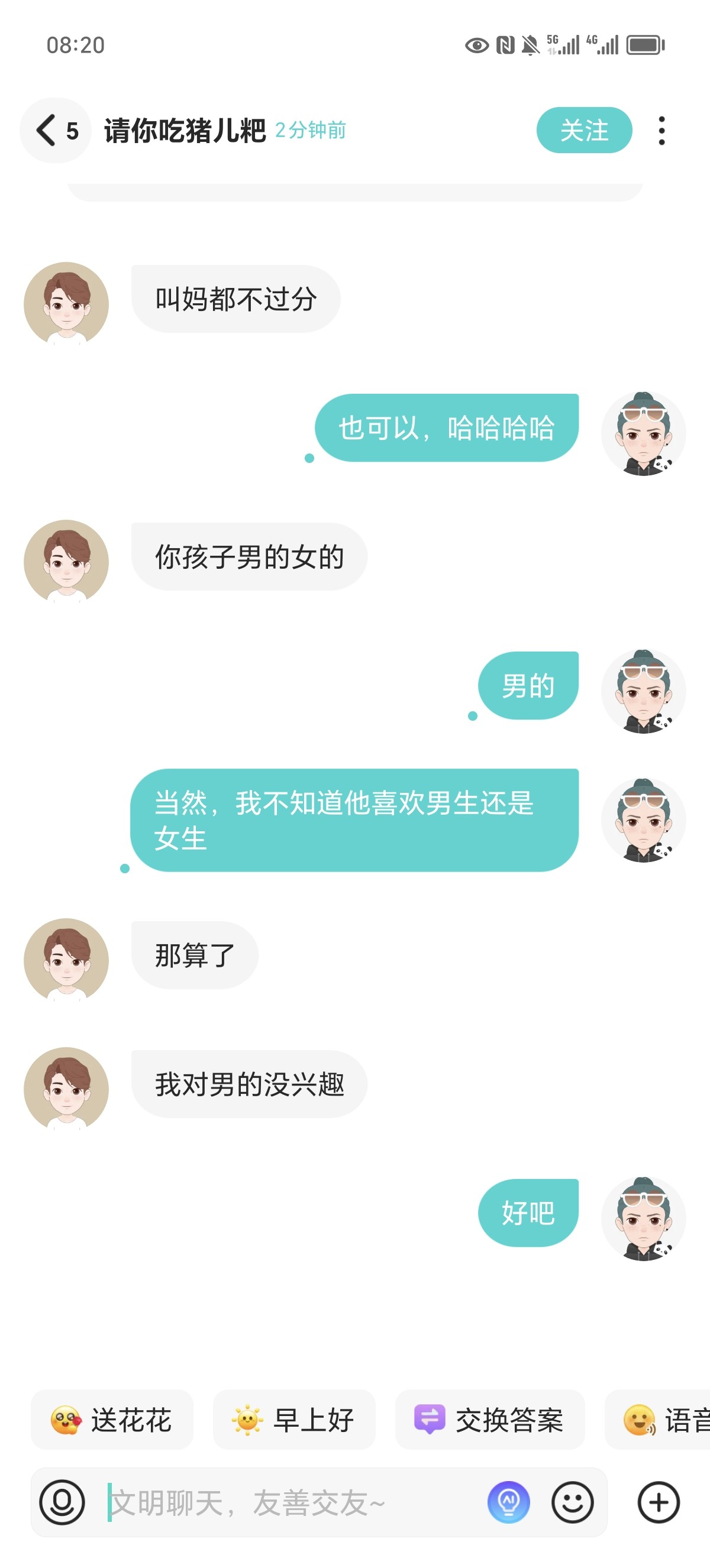Viewport: 710px width, 1568px height.
Task: Send the 早上好 greeting chip
Action: coord(293,1420)
